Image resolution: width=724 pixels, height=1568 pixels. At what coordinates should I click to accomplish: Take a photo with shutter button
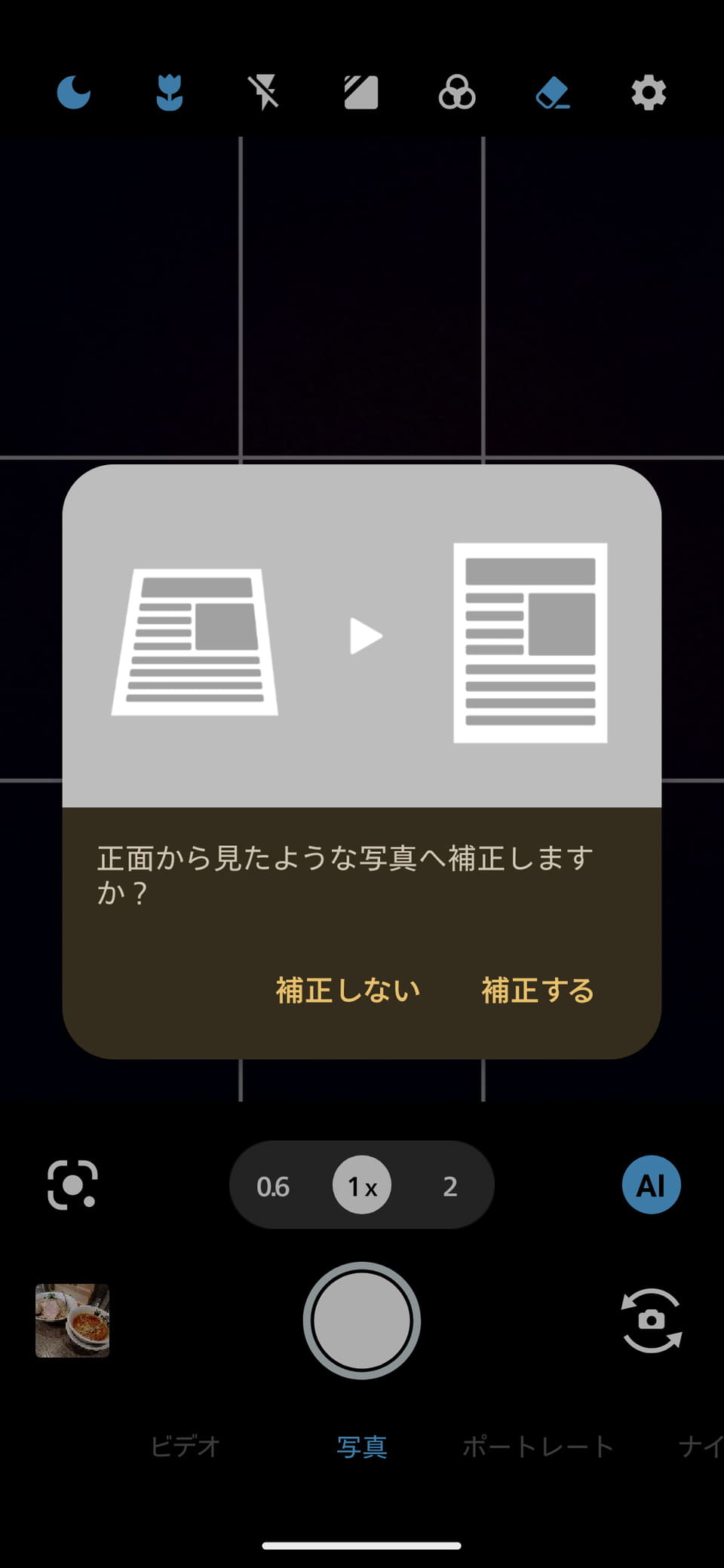click(362, 1321)
